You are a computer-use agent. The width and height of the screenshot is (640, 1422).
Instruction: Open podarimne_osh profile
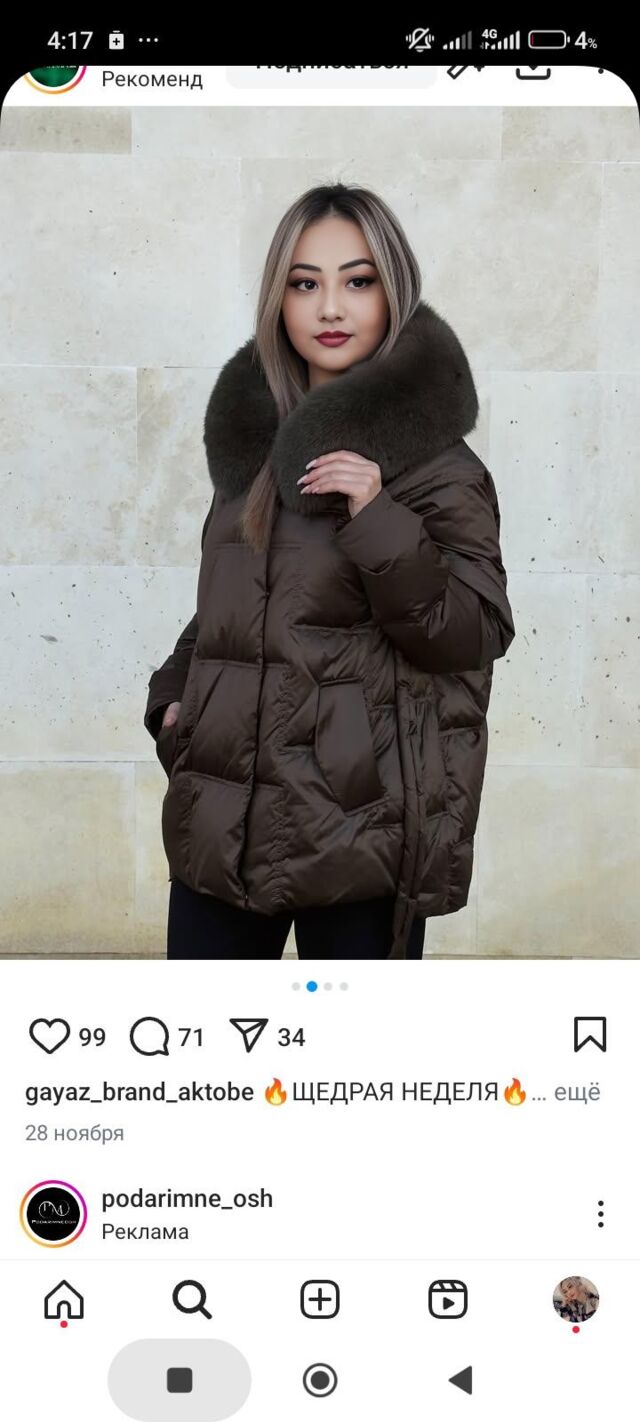coord(186,1198)
